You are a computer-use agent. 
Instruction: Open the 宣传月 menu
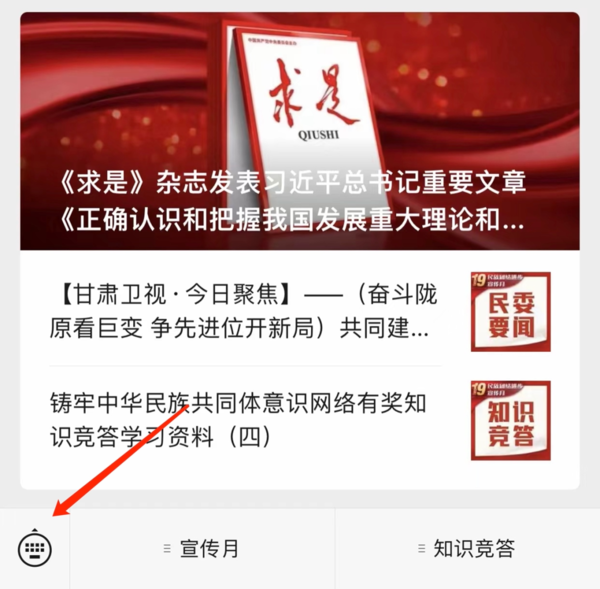coord(201,548)
